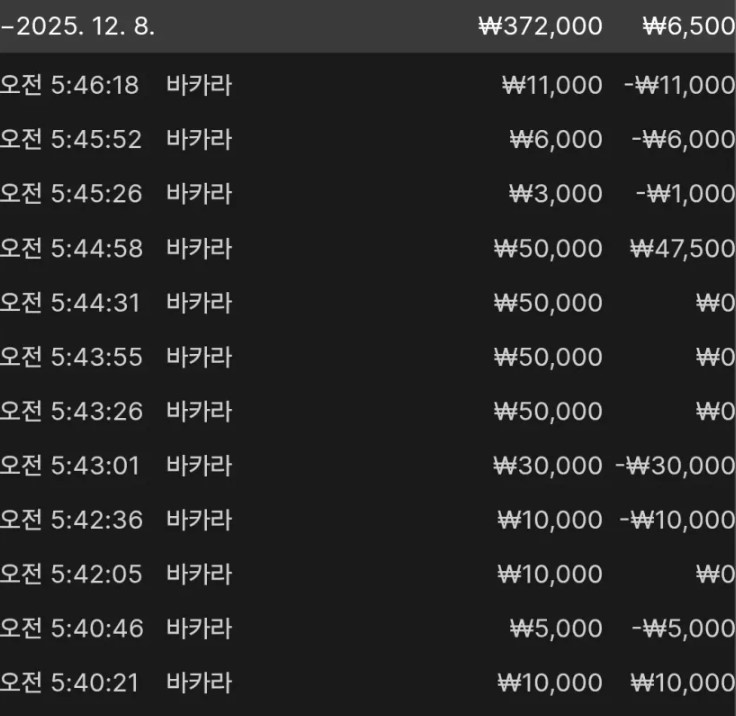Open the 오전 5:46:18 바카라 round
The height and width of the screenshot is (716, 736).
368,85
